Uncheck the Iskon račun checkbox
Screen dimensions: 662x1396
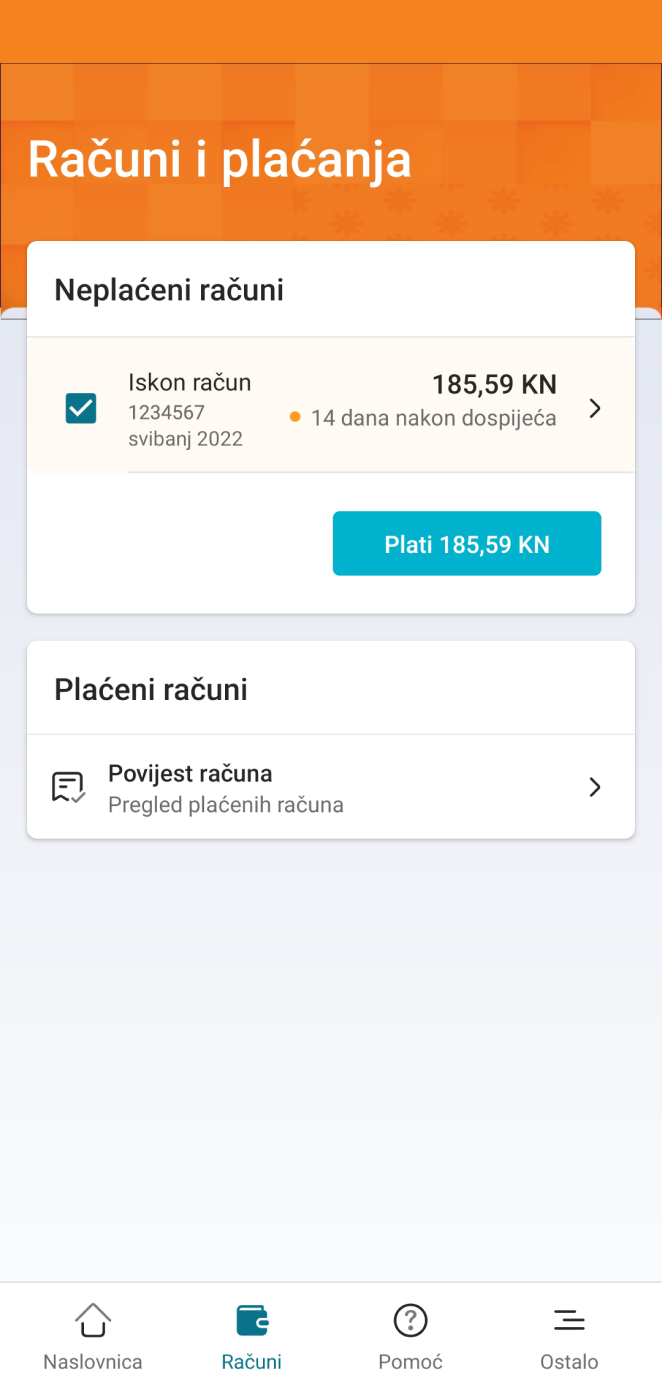tap(81, 408)
